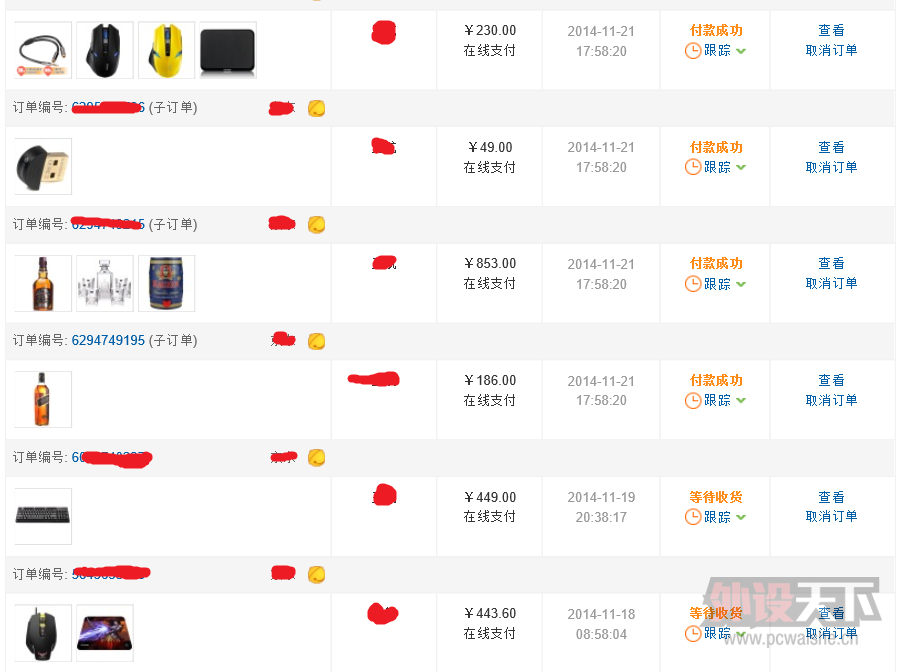Open the USB adapter product thumbnail
This screenshot has width=900, height=672.
pyautogui.click(x=43, y=166)
